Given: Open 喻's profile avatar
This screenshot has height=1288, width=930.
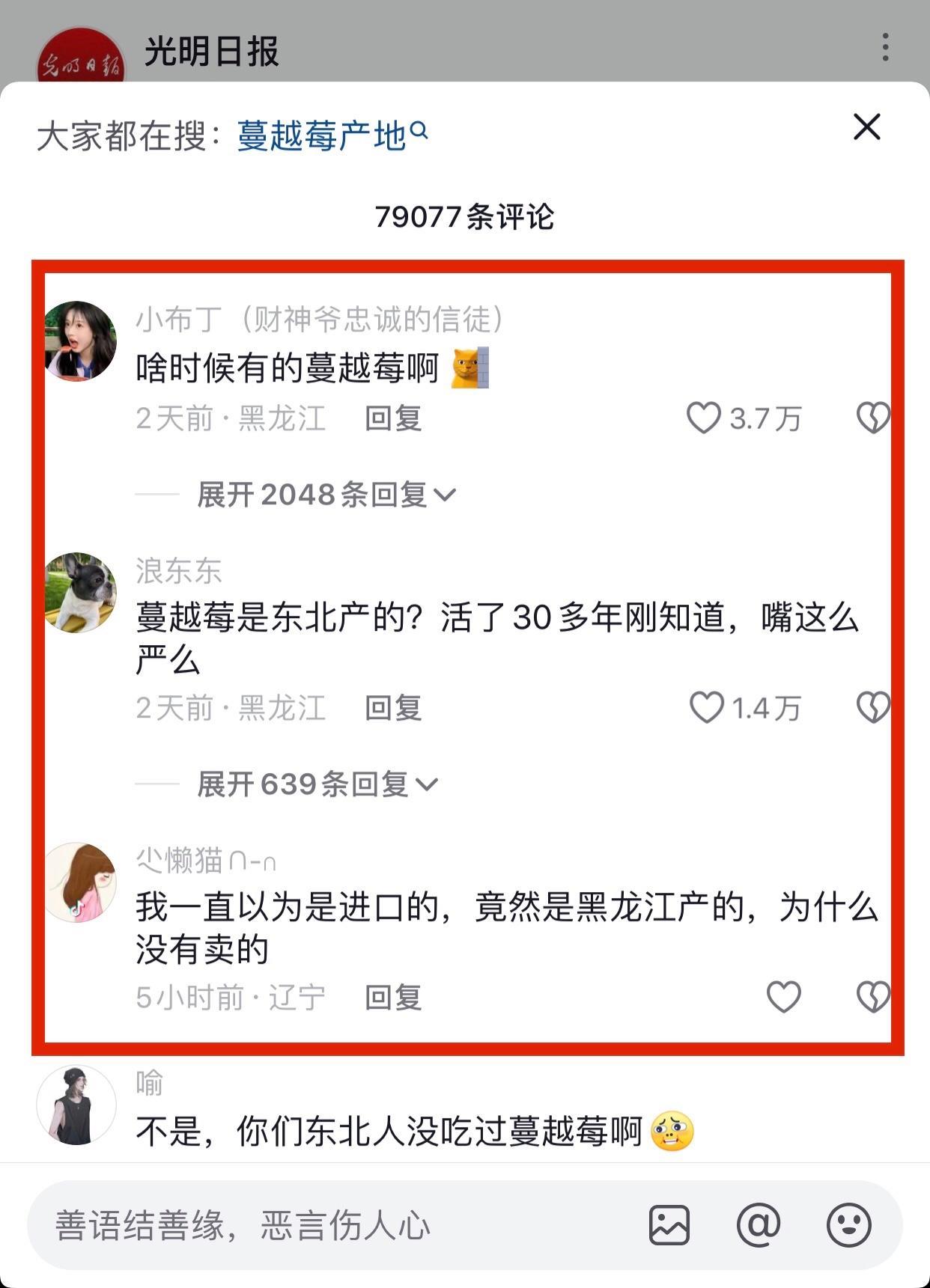Looking at the screenshot, I should (76, 1105).
